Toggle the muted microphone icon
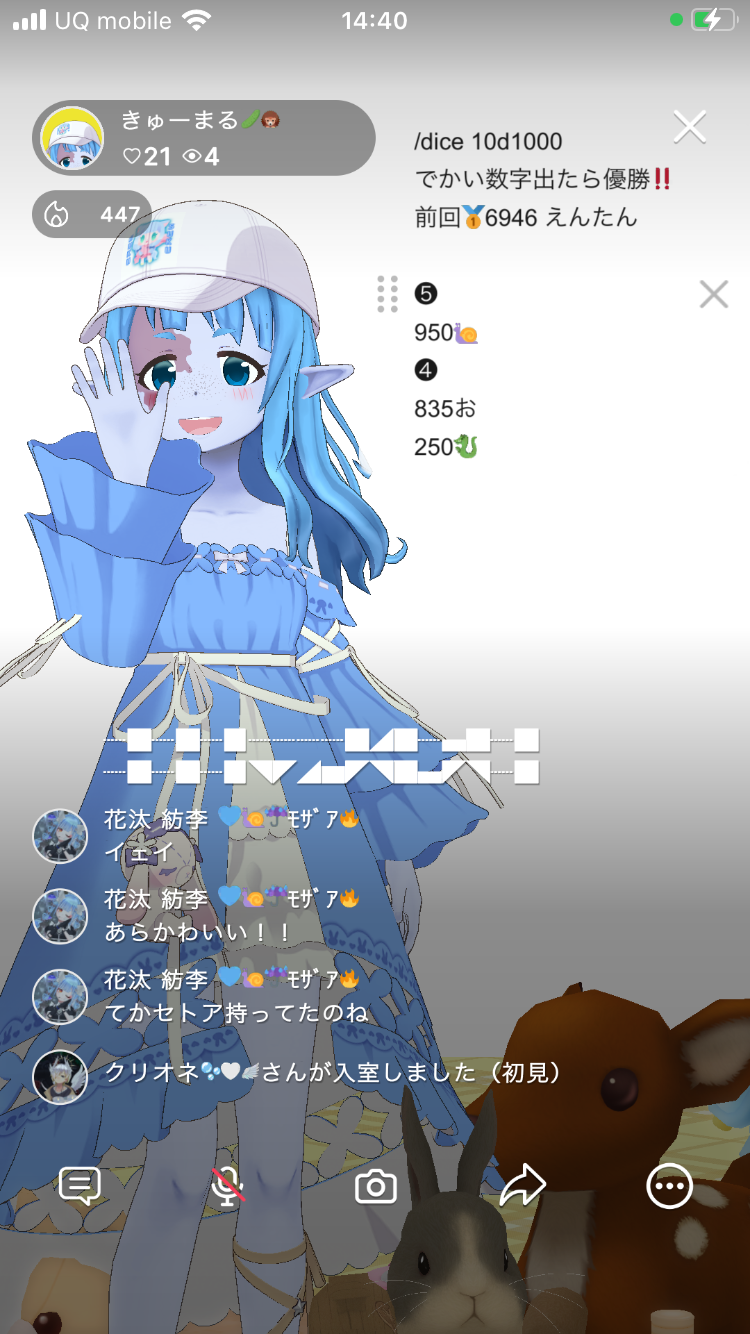 228,1187
